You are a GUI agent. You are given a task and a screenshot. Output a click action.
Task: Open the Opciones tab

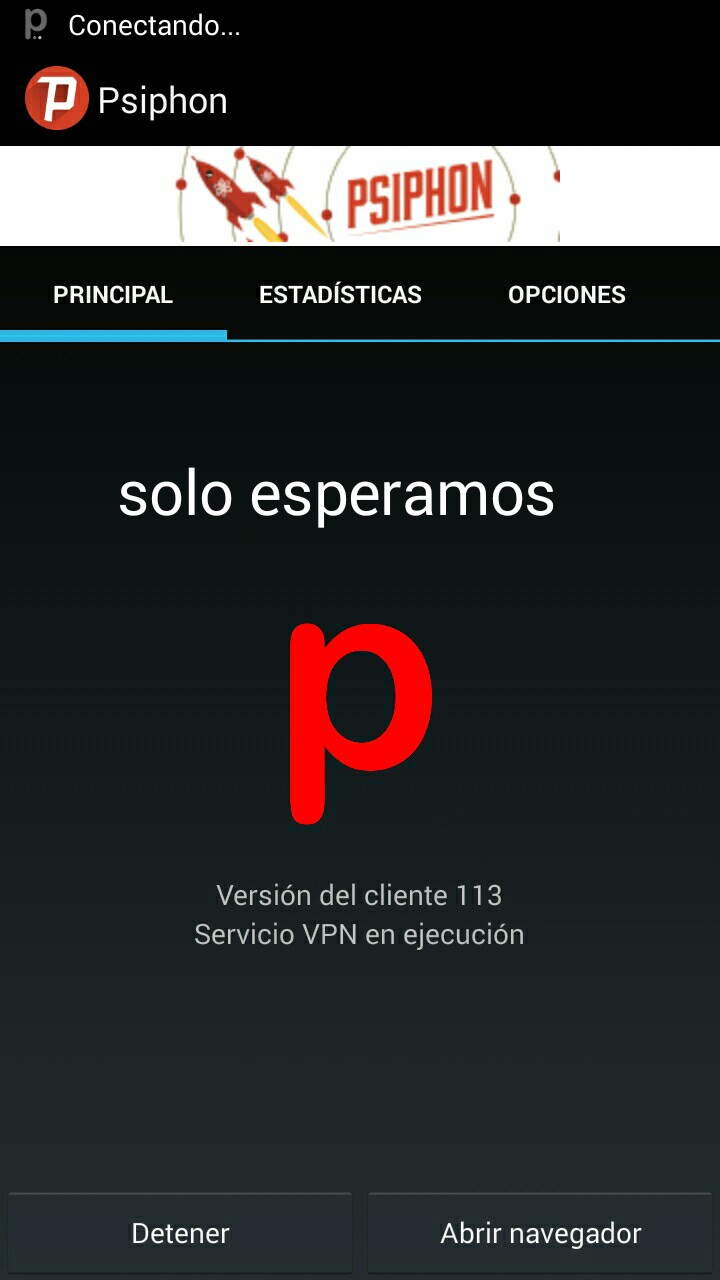[566, 295]
